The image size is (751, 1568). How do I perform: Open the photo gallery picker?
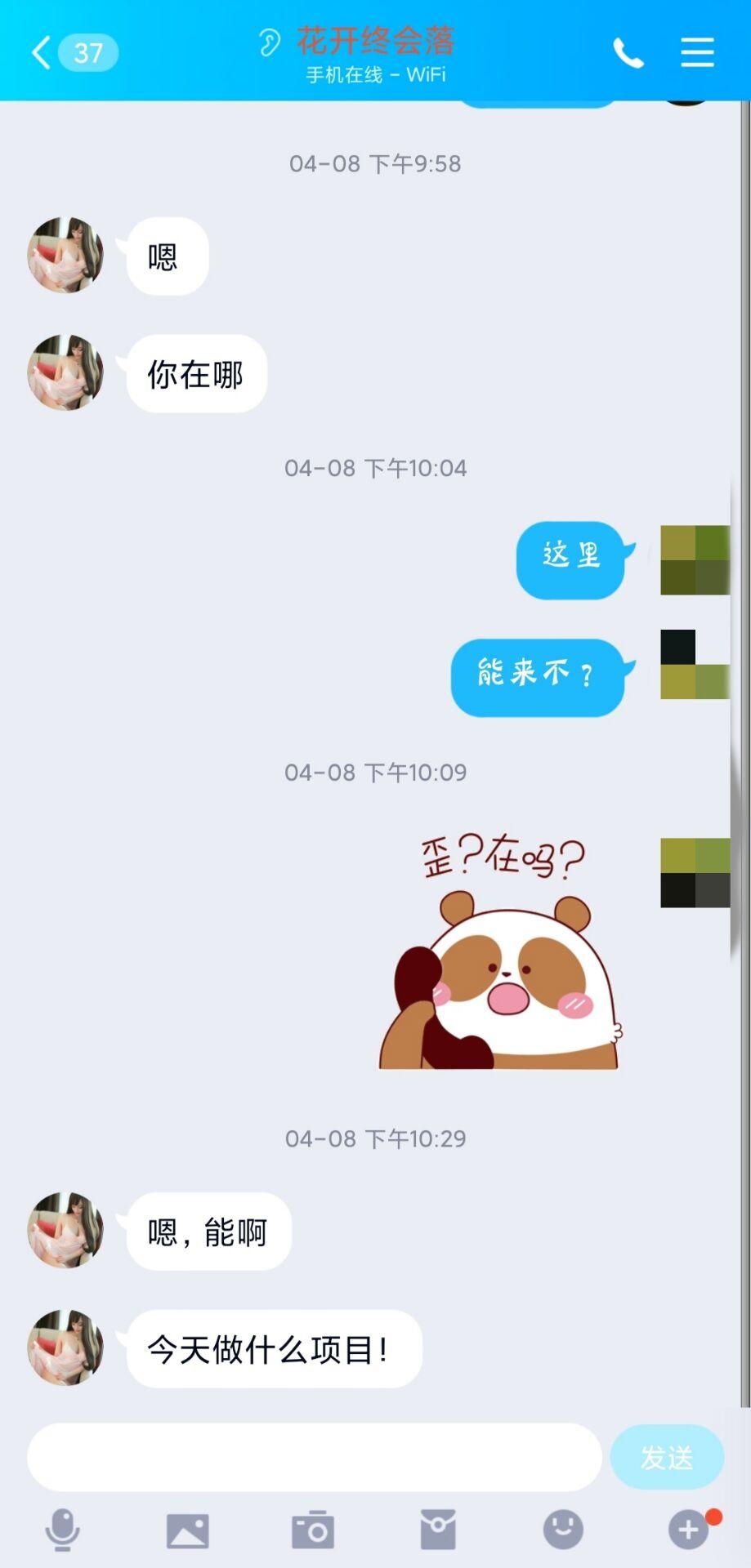(x=188, y=1530)
